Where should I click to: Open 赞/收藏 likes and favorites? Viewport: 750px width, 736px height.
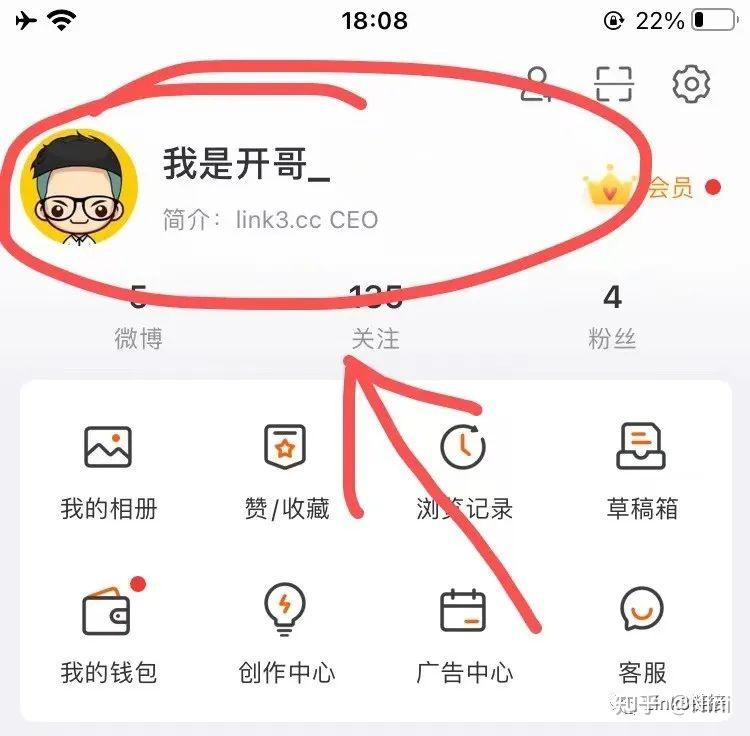[286, 470]
